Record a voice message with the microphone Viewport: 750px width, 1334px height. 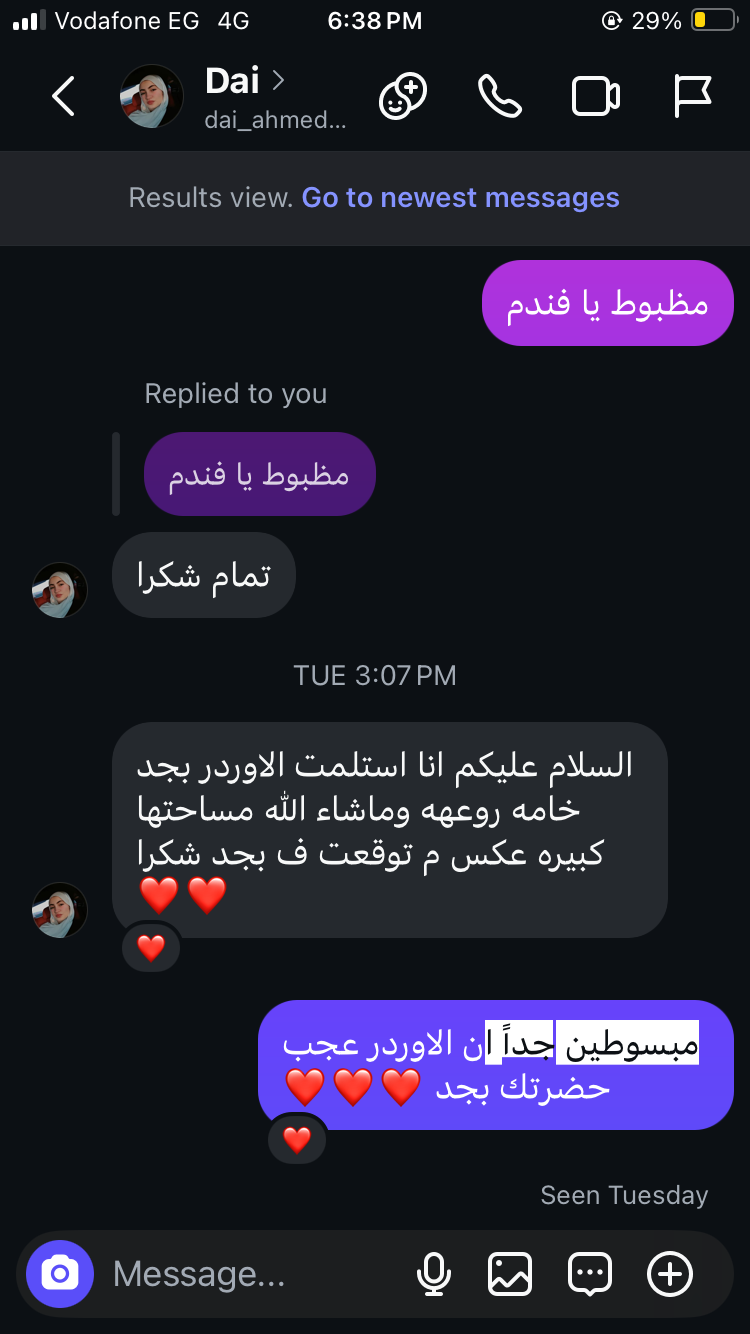(433, 1274)
